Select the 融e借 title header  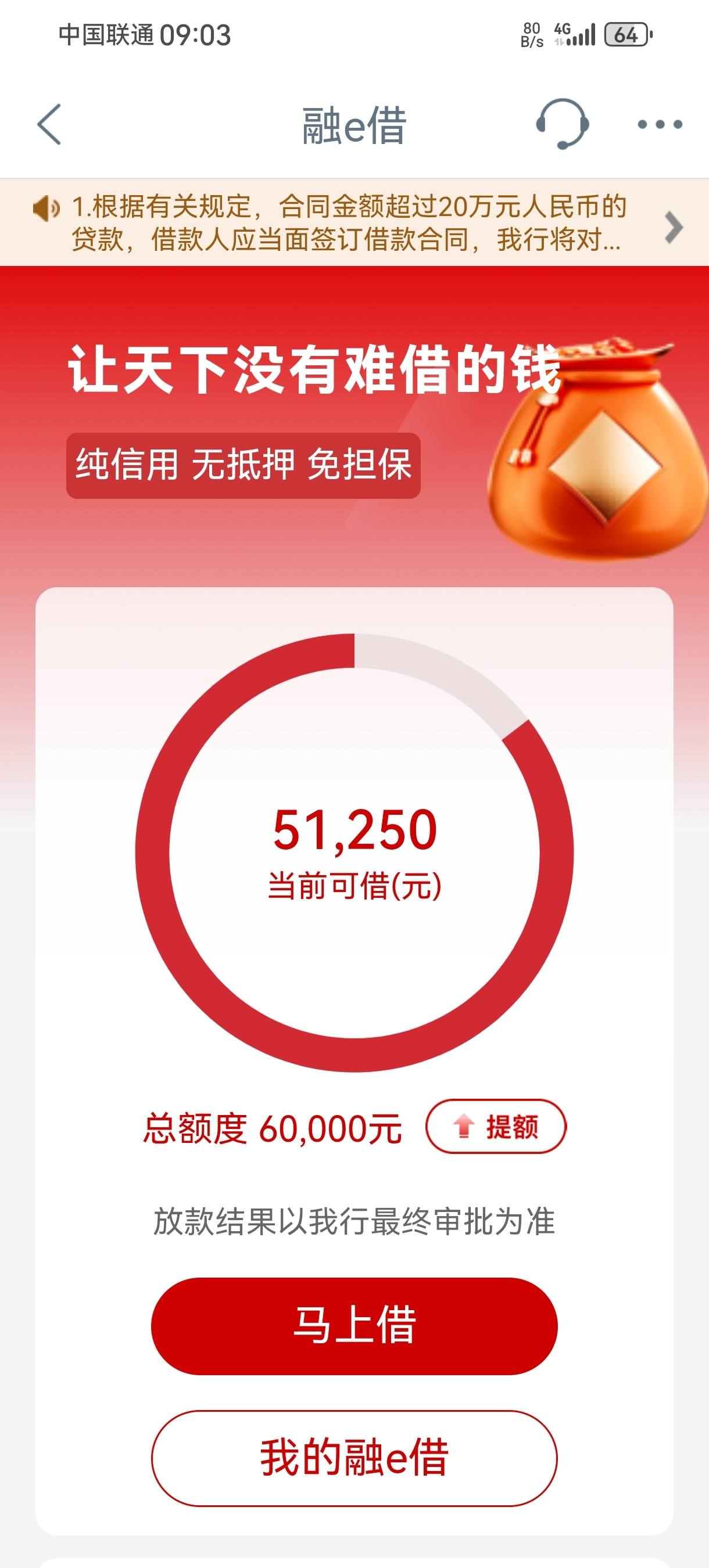[x=354, y=126]
